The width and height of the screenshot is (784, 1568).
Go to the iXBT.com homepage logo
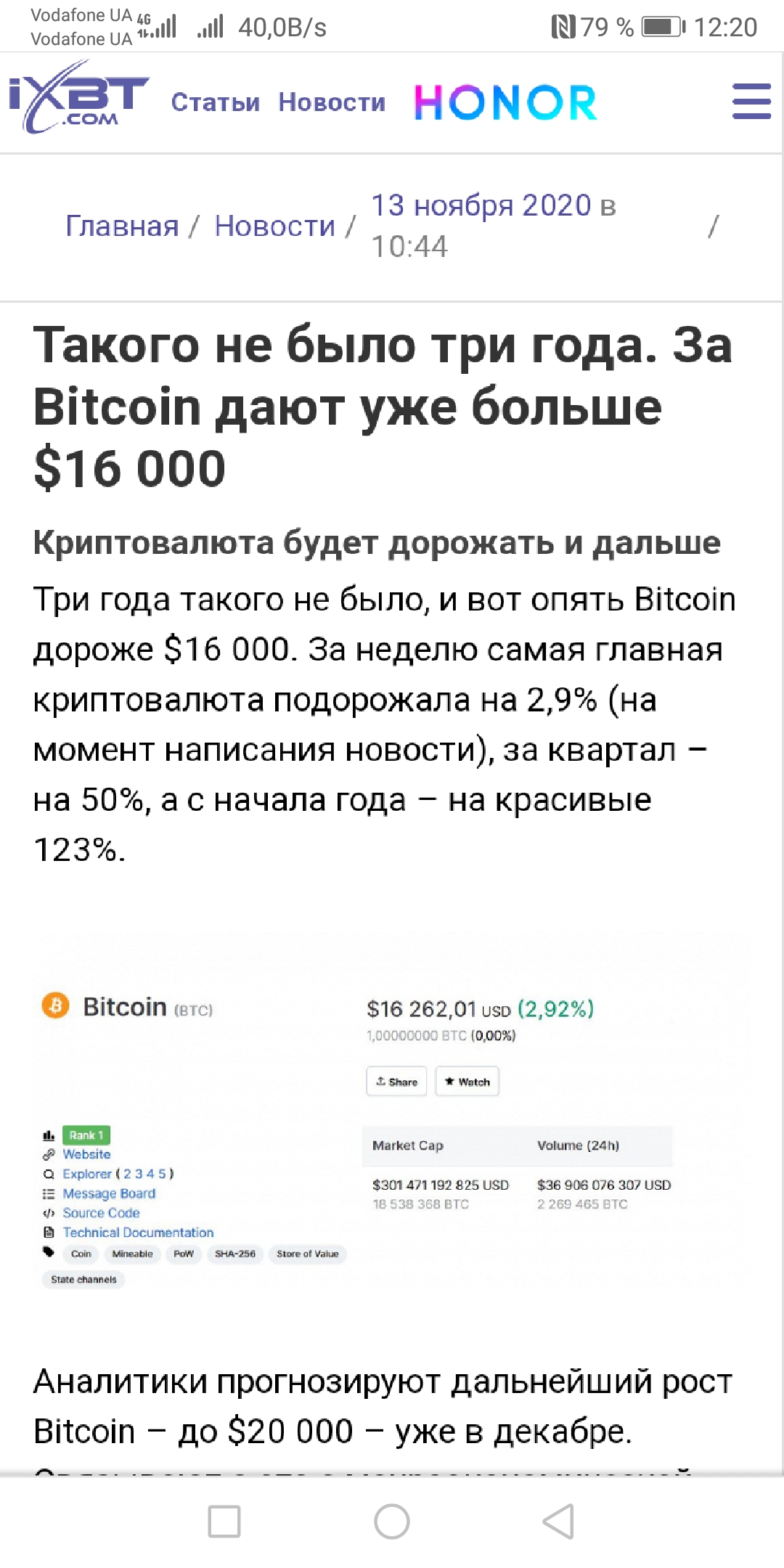pyautogui.click(x=78, y=99)
